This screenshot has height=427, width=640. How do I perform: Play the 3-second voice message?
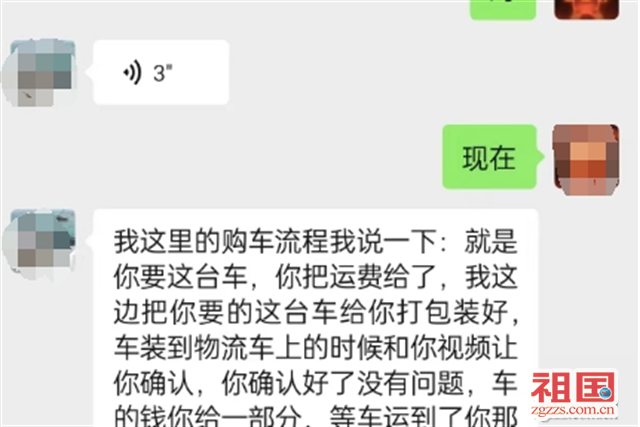tap(160, 73)
